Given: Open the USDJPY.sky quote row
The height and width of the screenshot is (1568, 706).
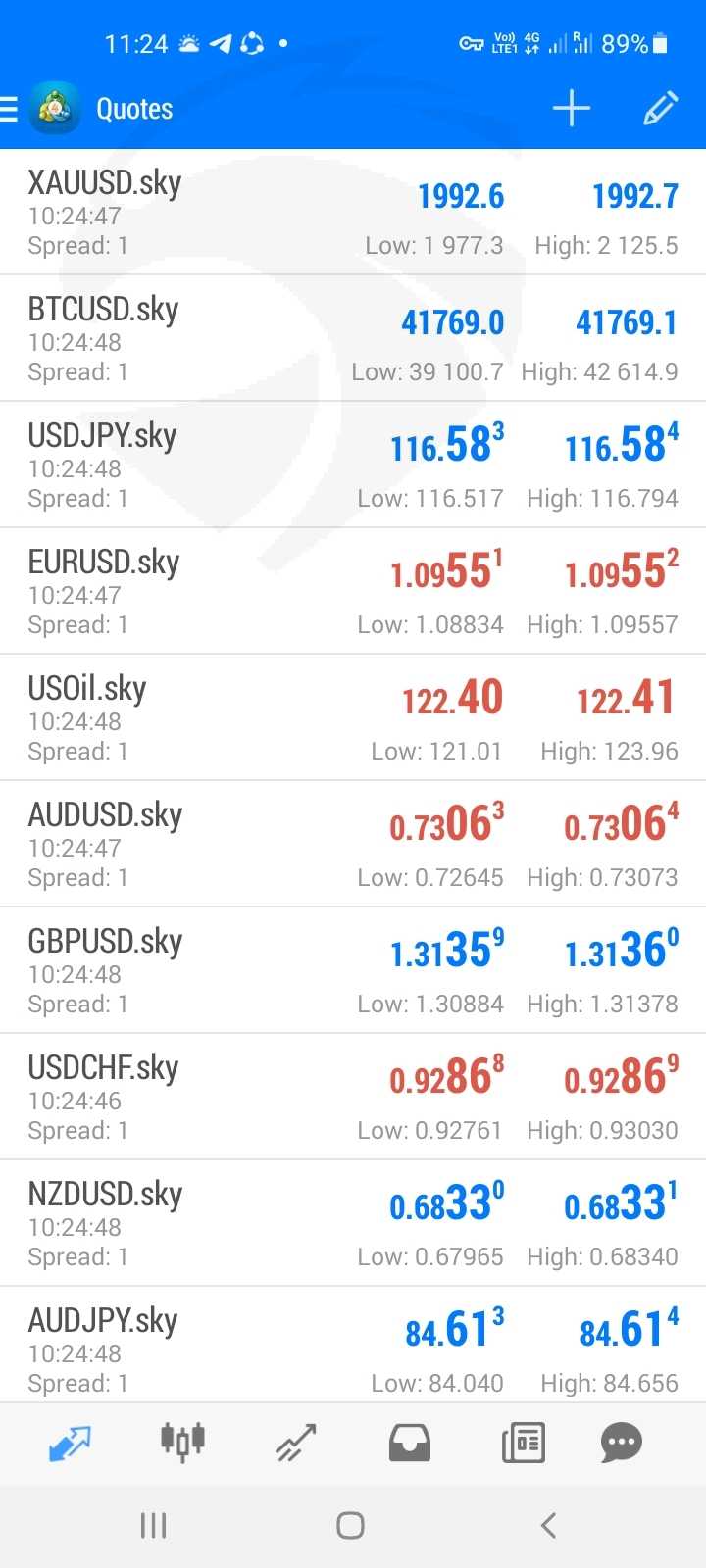Looking at the screenshot, I should pos(353,465).
